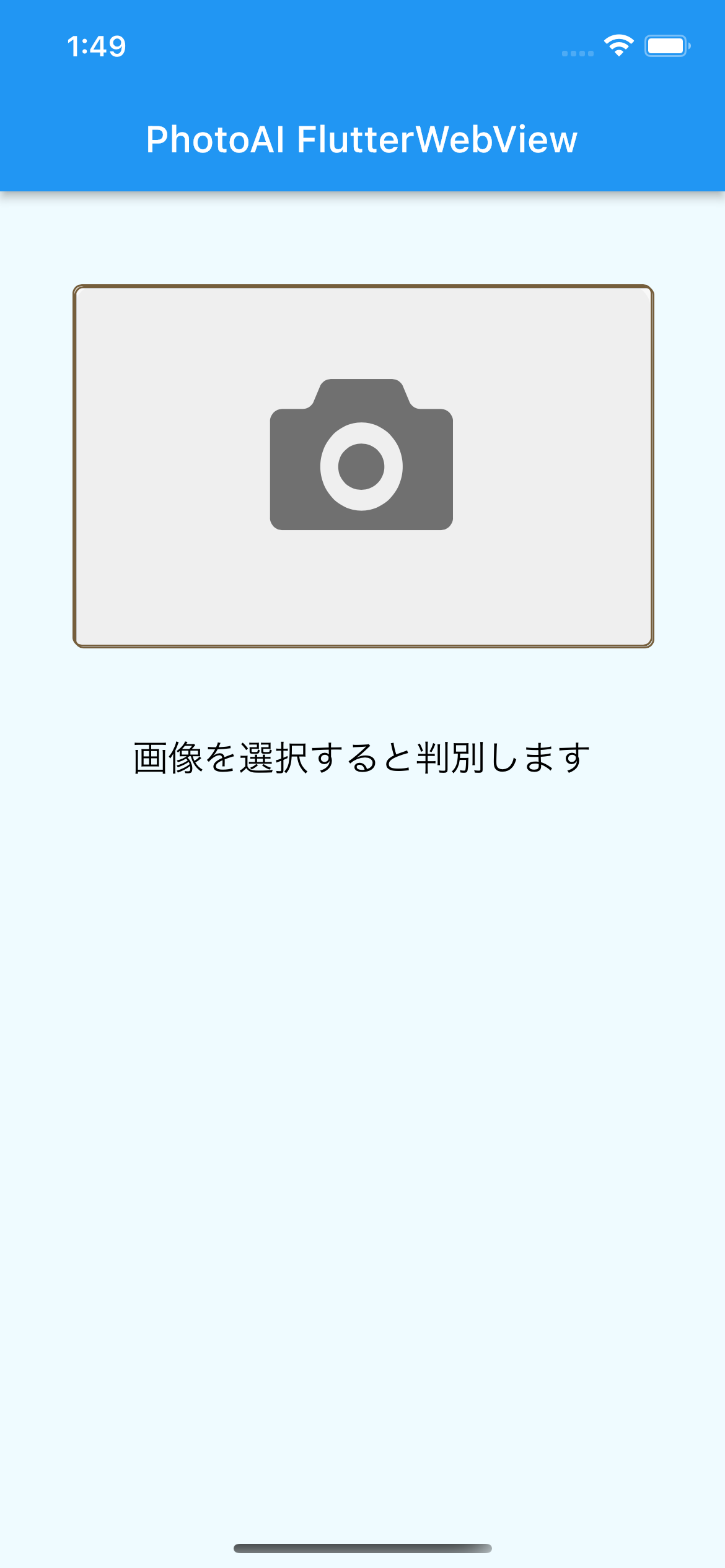Viewport: 725px width, 1568px height.
Task: Tap the clock showing 1:49
Action: coord(96,45)
